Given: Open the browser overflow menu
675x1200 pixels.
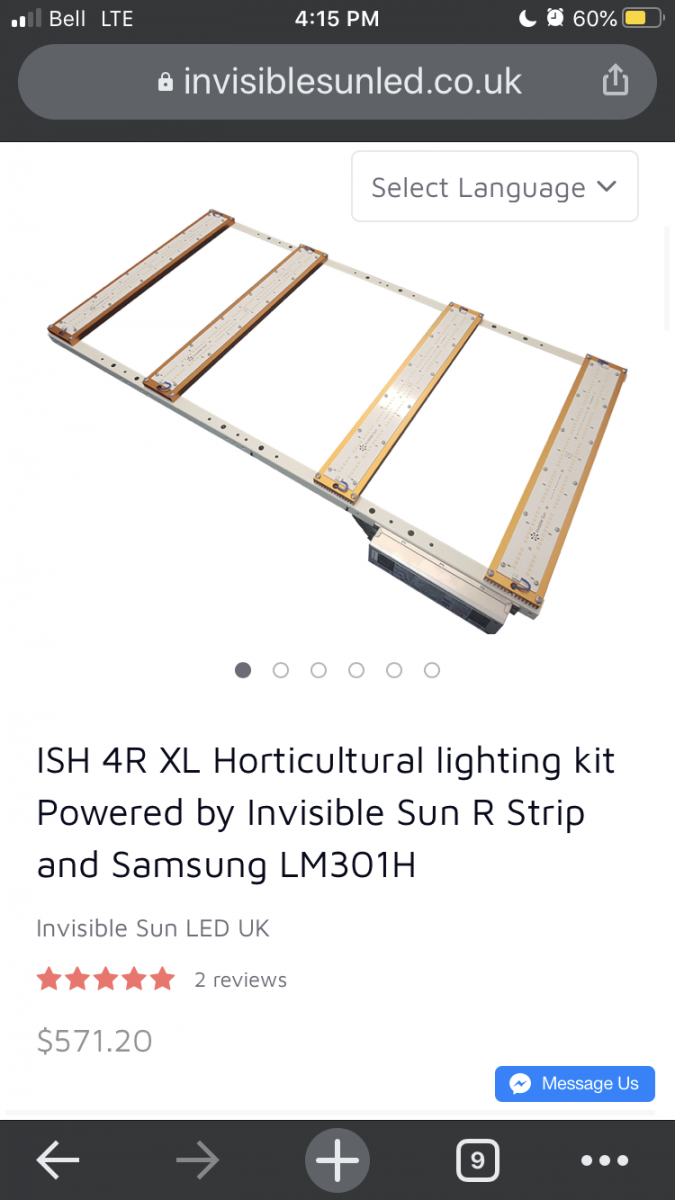Looking at the screenshot, I should point(605,1160).
